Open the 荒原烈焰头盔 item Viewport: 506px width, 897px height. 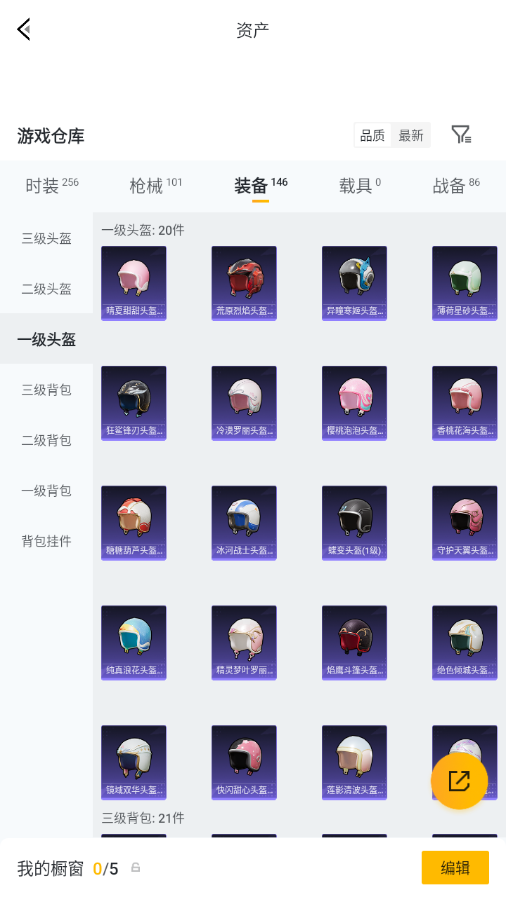tap(244, 283)
